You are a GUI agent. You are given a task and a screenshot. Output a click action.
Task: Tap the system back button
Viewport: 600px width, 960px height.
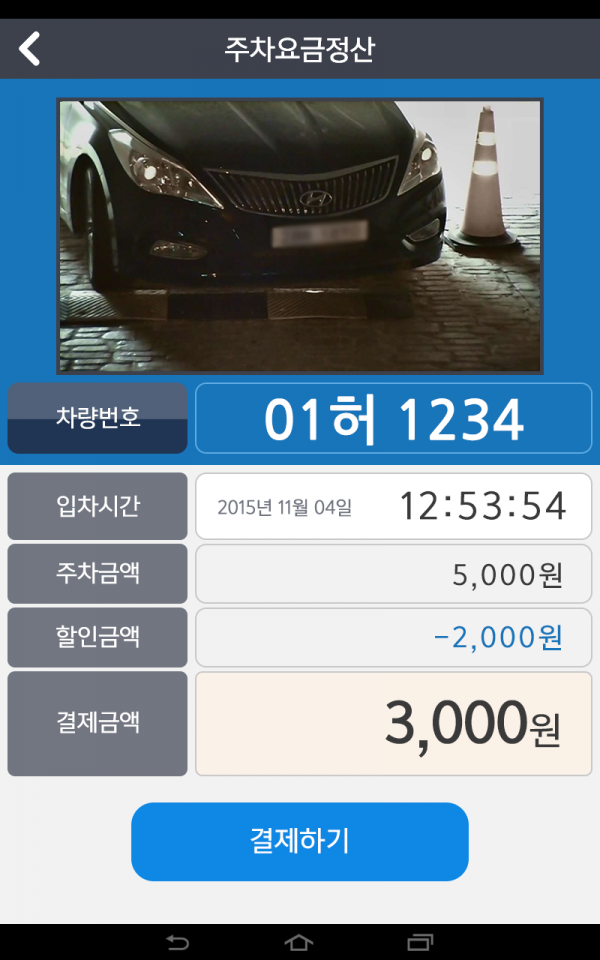pyautogui.click(x=177, y=942)
